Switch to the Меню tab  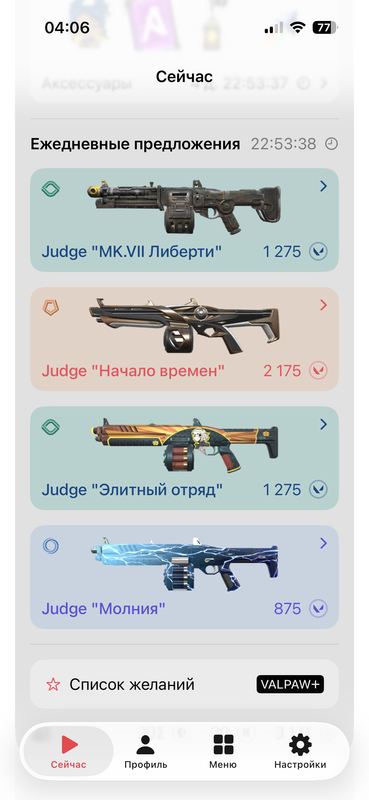tap(223, 752)
